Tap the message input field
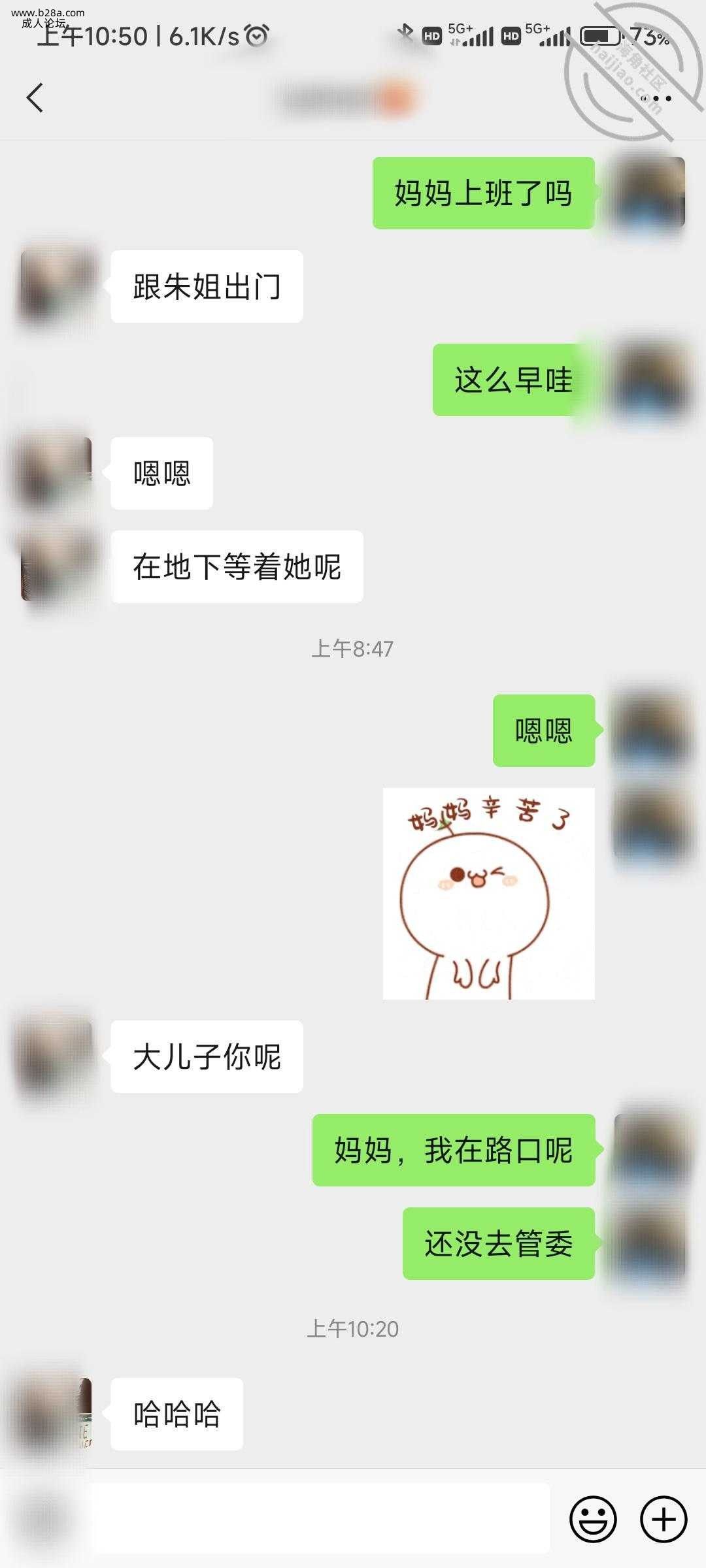The width and height of the screenshot is (706, 1568). pyautogui.click(x=320, y=1518)
